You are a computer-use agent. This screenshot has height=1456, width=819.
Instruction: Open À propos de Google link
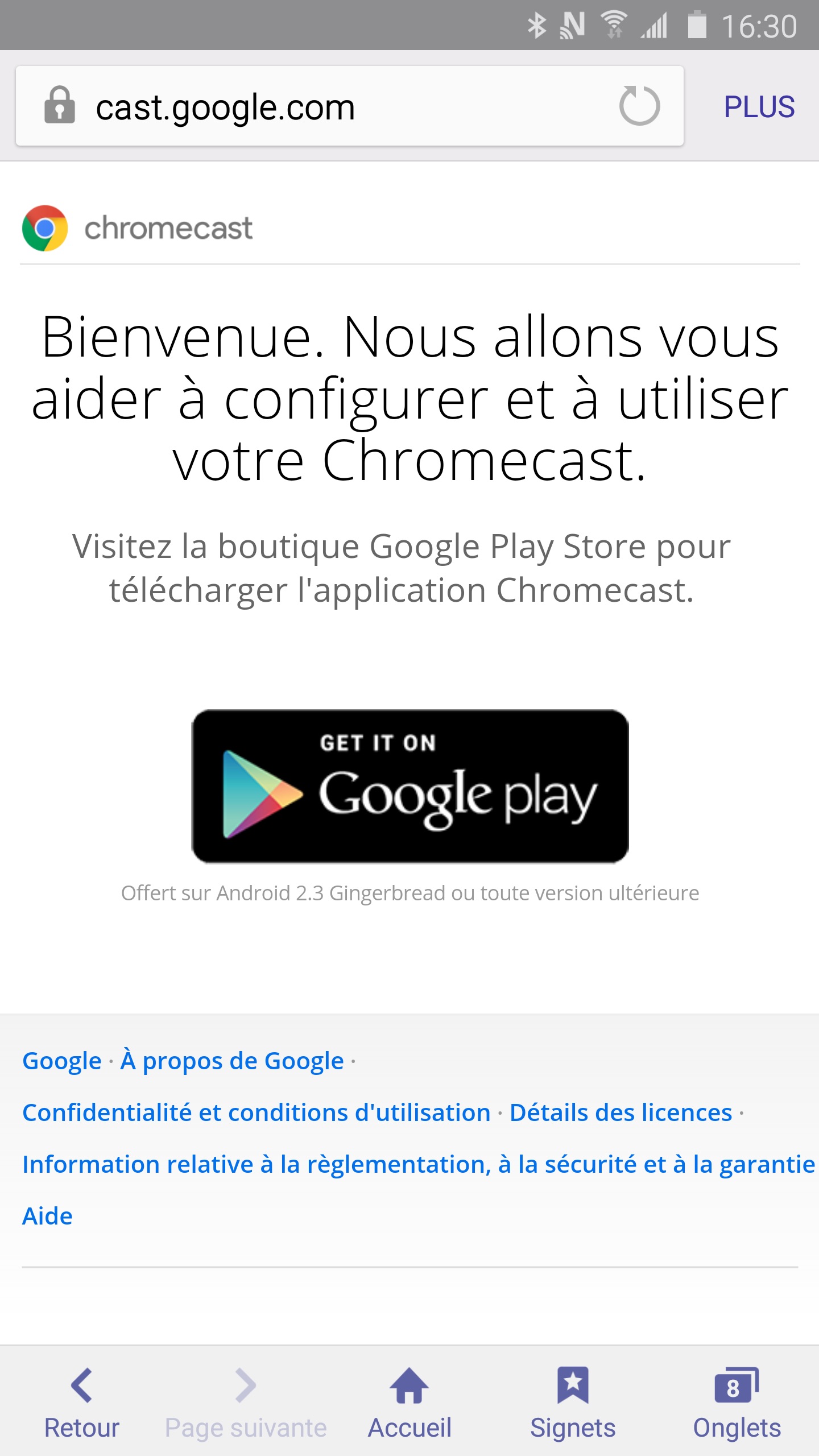(x=232, y=1061)
